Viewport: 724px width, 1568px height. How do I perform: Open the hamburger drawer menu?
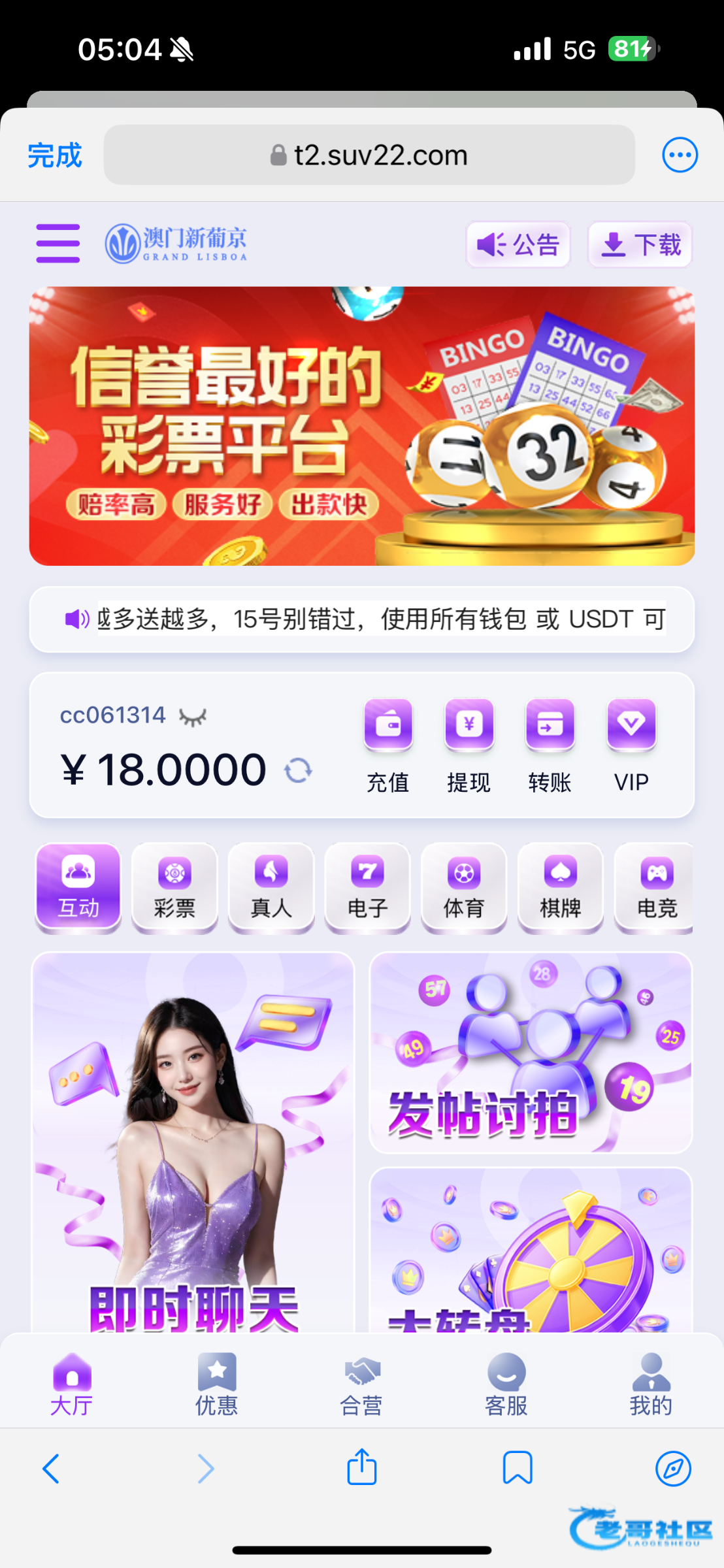pyautogui.click(x=58, y=244)
